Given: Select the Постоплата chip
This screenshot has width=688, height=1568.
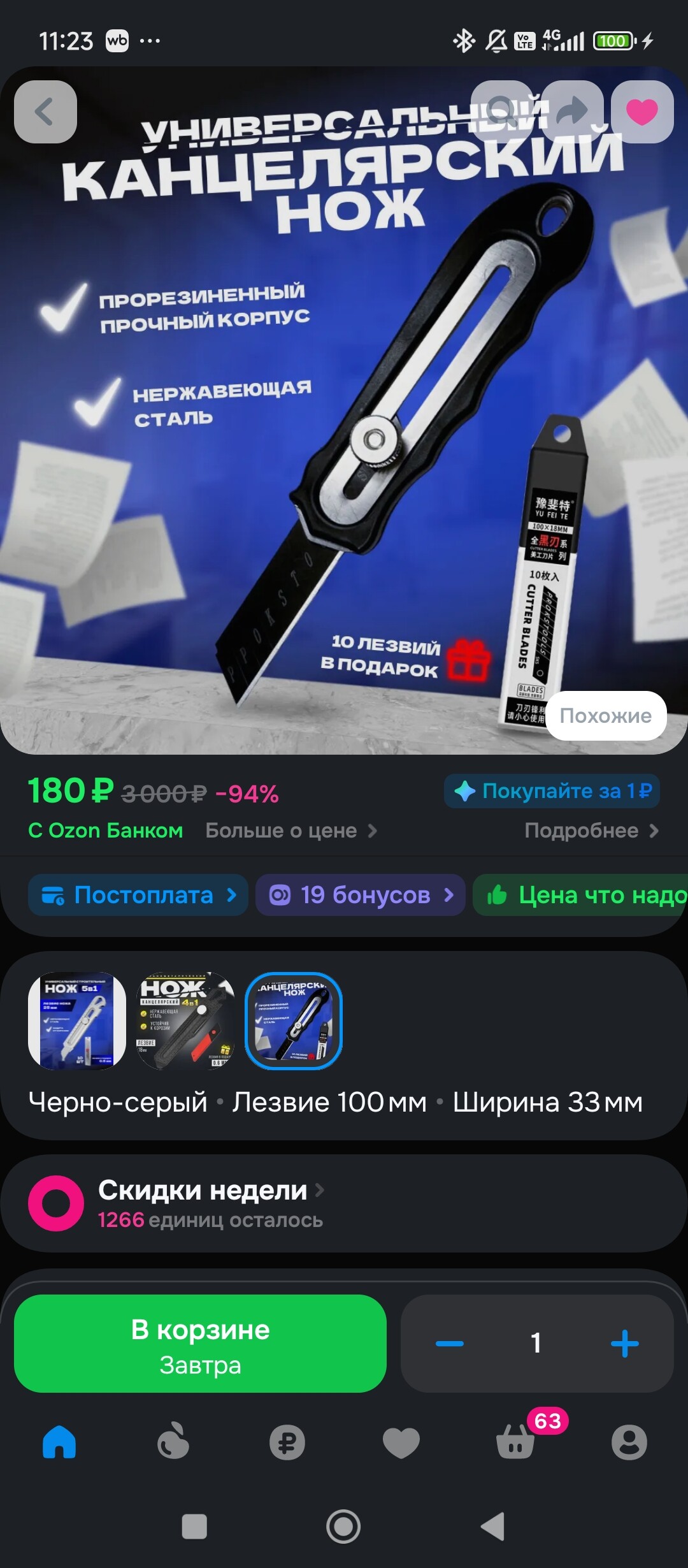Looking at the screenshot, I should coord(138,895).
